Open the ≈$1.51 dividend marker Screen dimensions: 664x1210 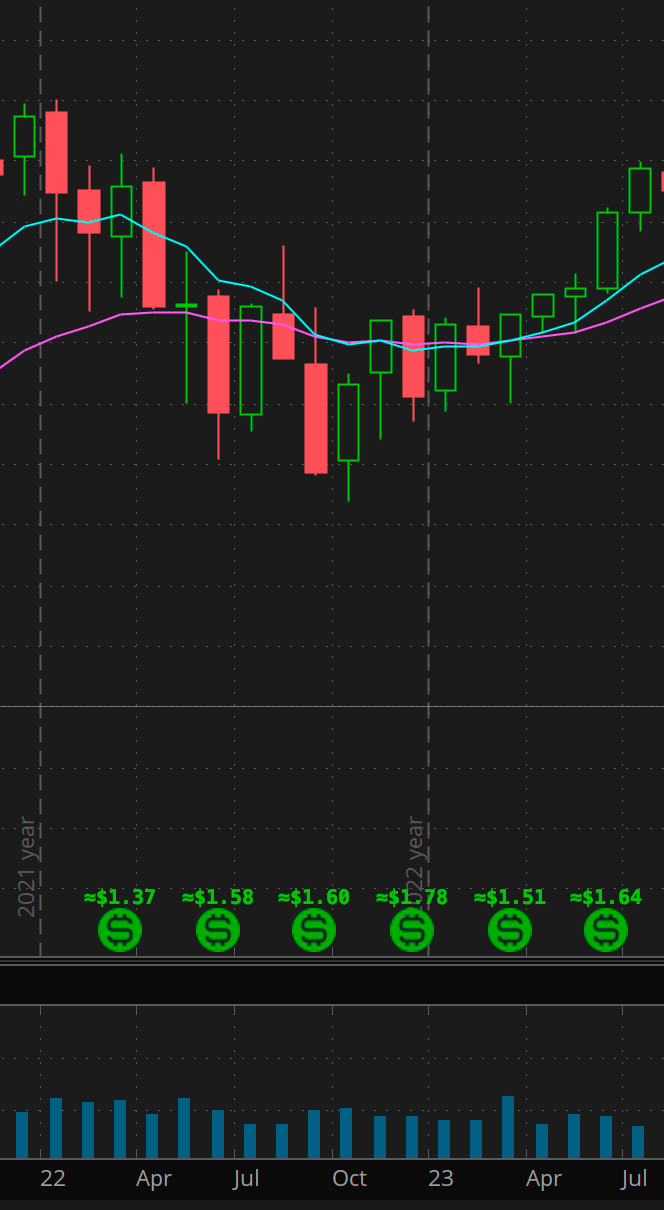point(510,930)
